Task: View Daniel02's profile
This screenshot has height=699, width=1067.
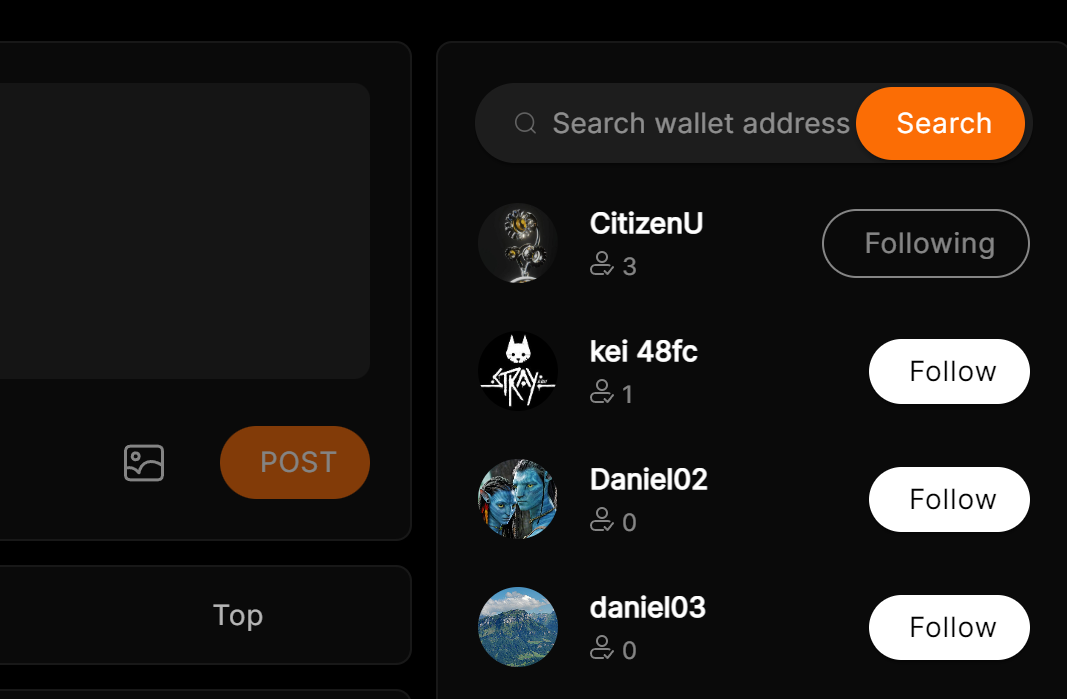Action: point(648,480)
